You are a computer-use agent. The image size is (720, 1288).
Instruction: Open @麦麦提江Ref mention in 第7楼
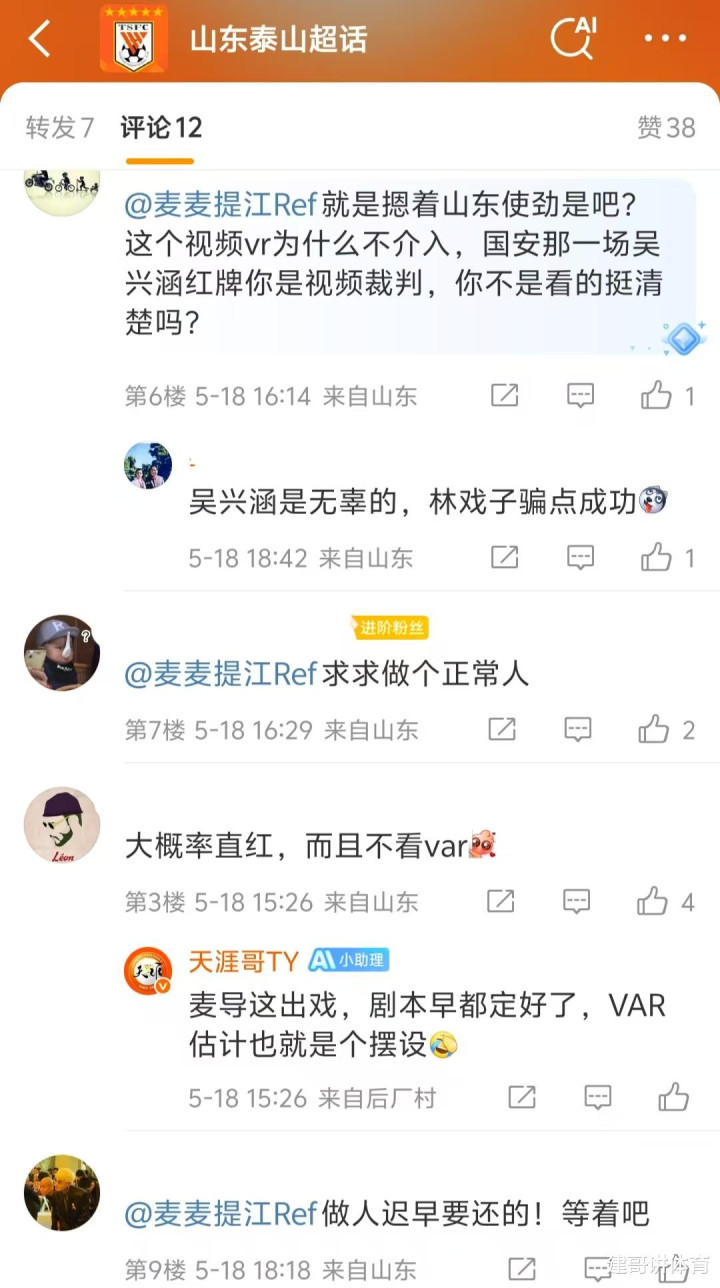(x=220, y=674)
